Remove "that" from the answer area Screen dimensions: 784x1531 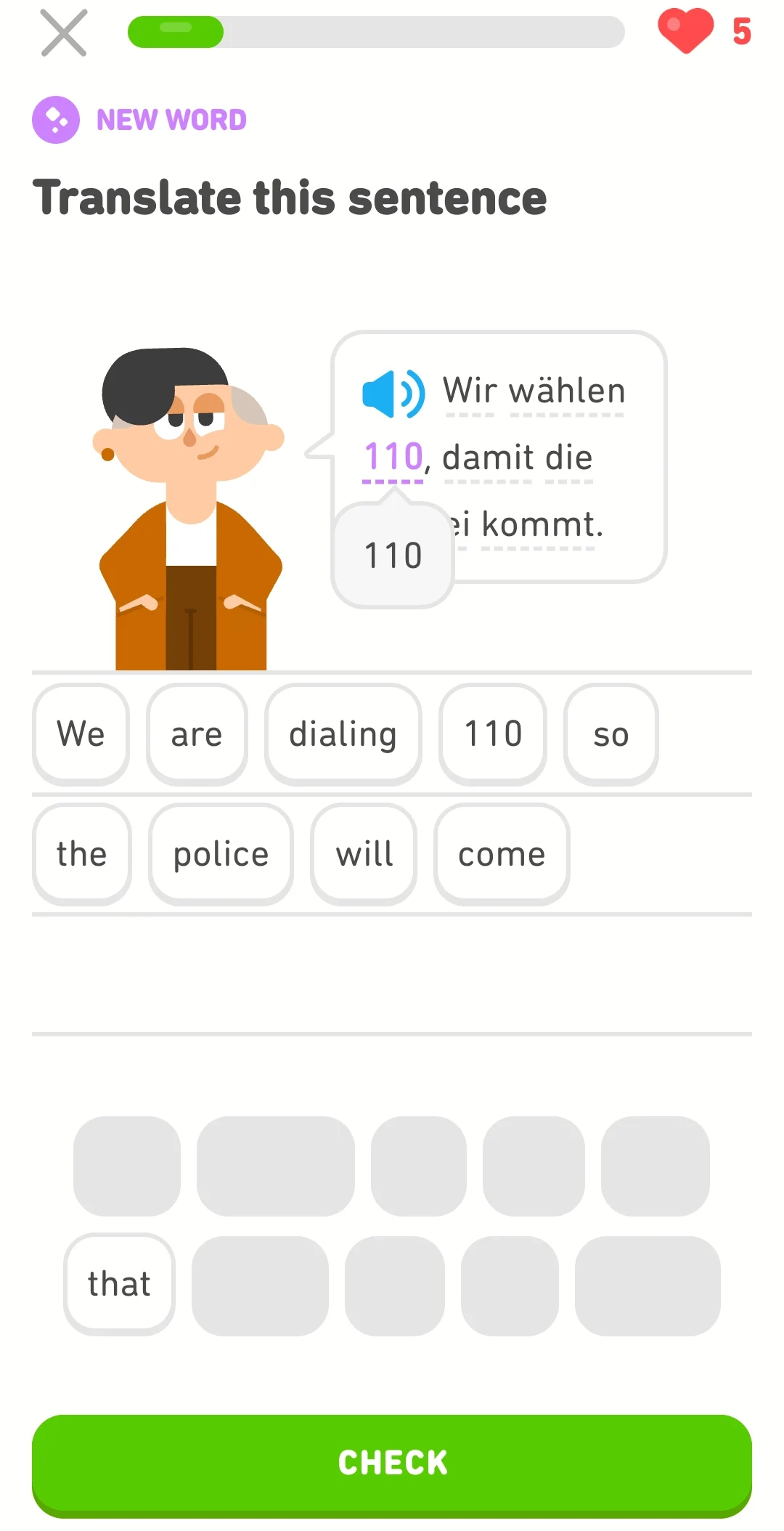pyautogui.click(x=119, y=1285)
